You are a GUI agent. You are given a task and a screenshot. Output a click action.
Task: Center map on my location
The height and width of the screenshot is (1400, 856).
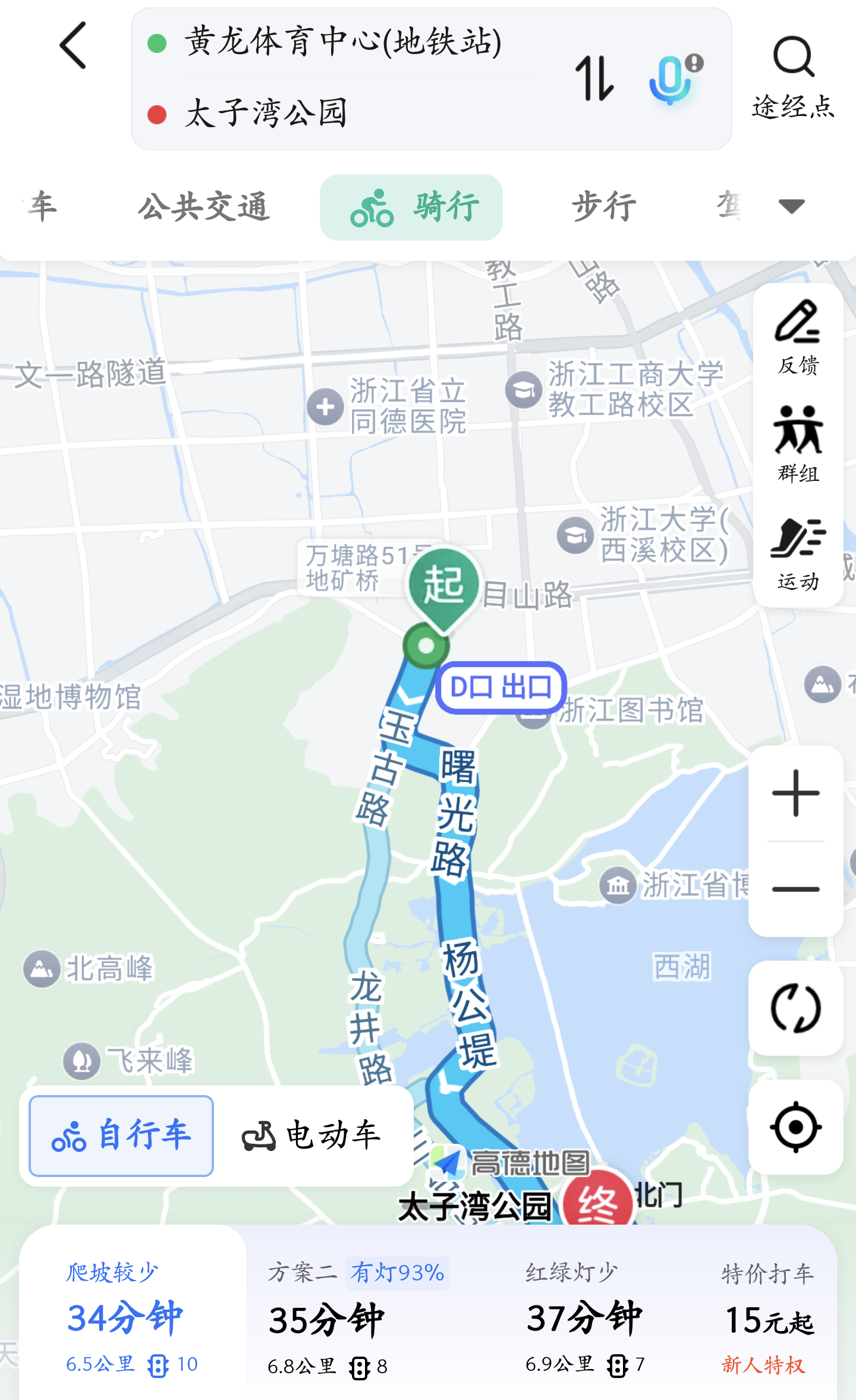(x=795, y=1127)
